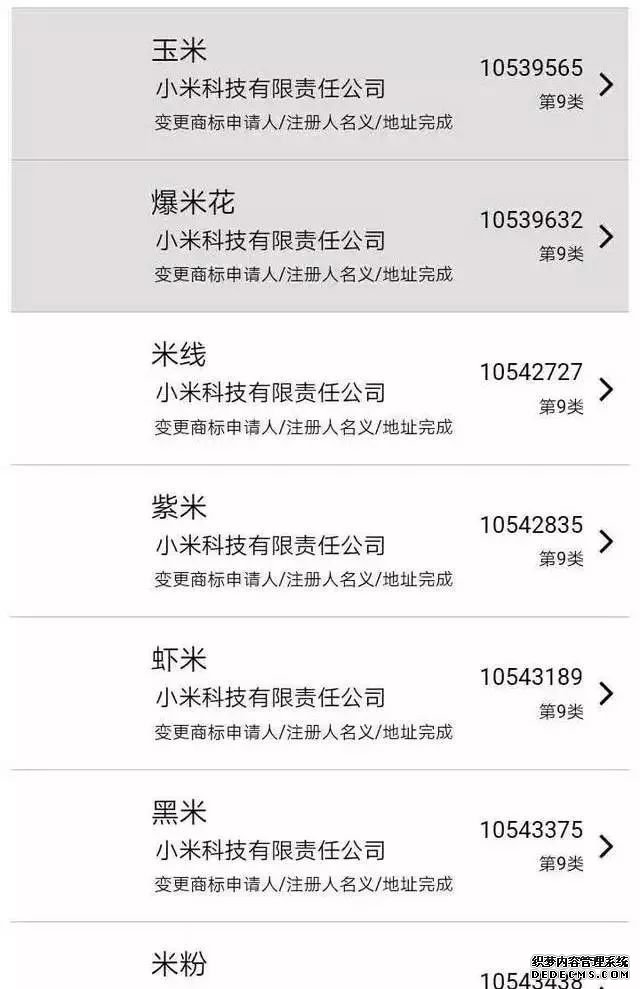Screen dimensions: 640x989
Task: Tap the 黑米 trademark row
Action: (x=320, y=847)
